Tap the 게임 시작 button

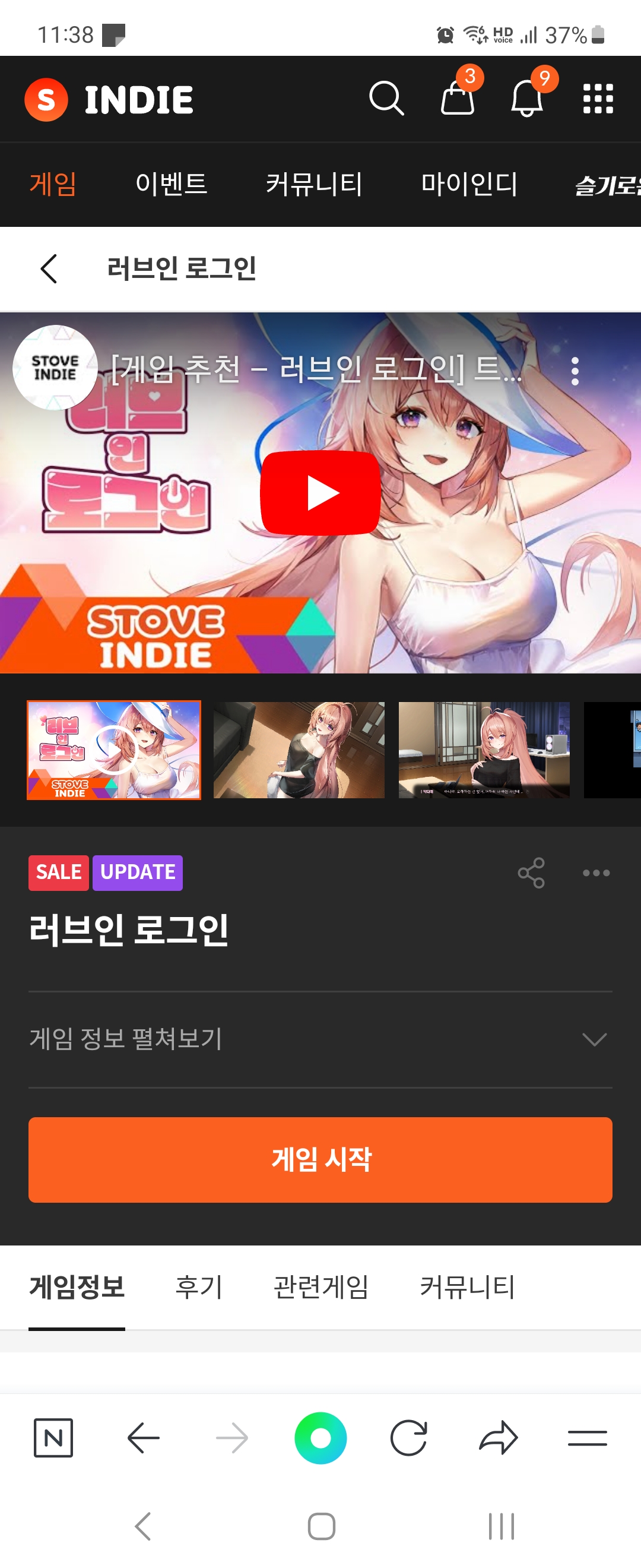(320, 1159)
